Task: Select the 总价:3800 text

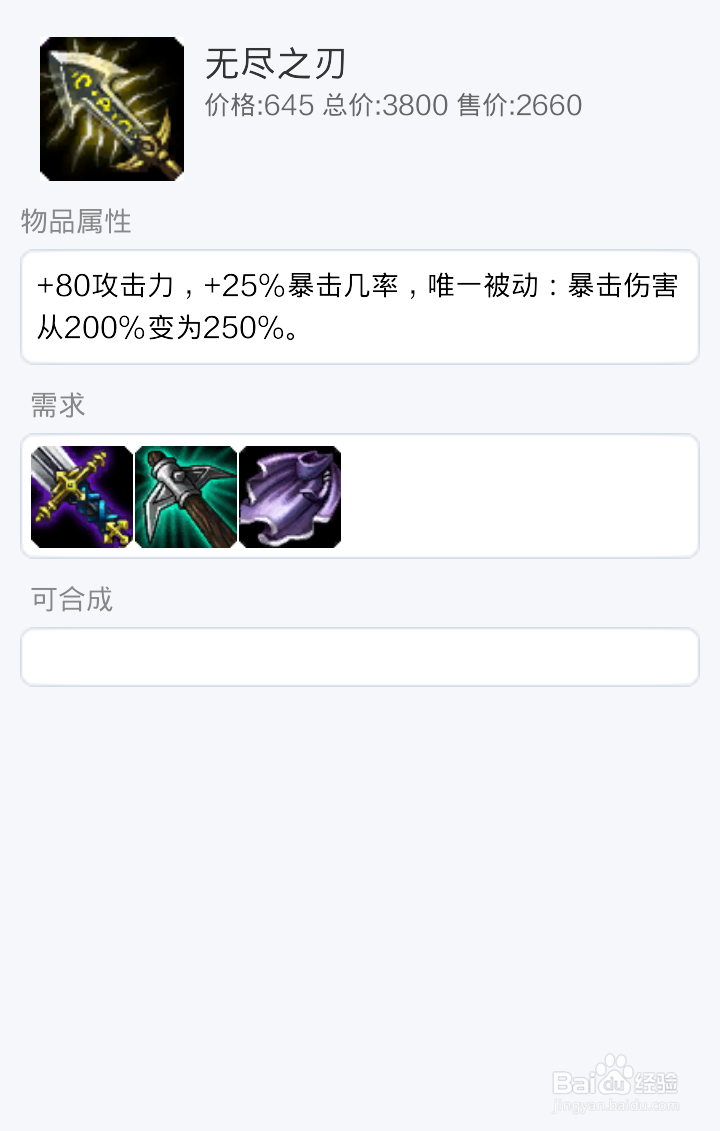Action: (x=388, y=105)
